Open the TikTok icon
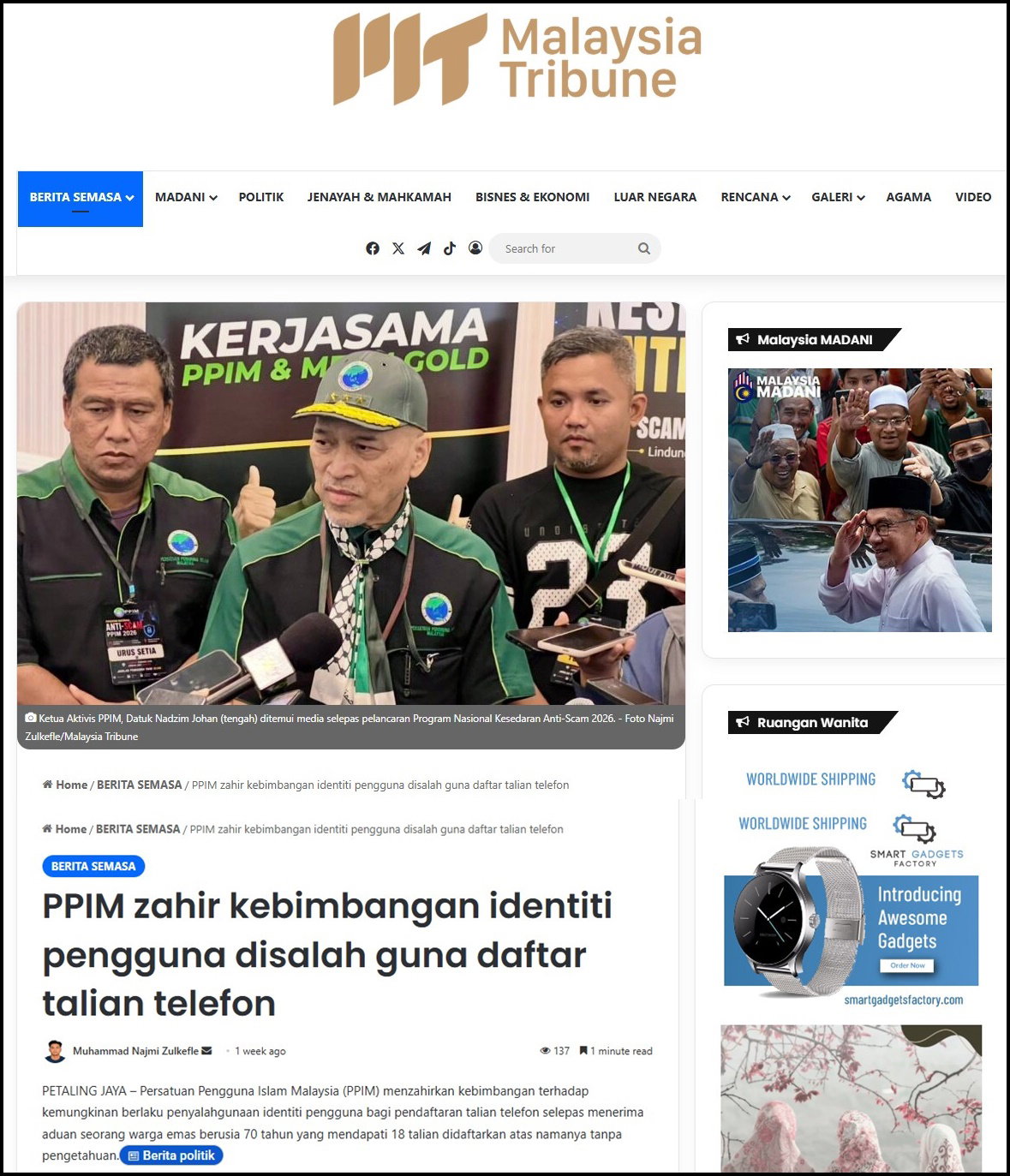1010x1176 pixels. pos(450,248)
